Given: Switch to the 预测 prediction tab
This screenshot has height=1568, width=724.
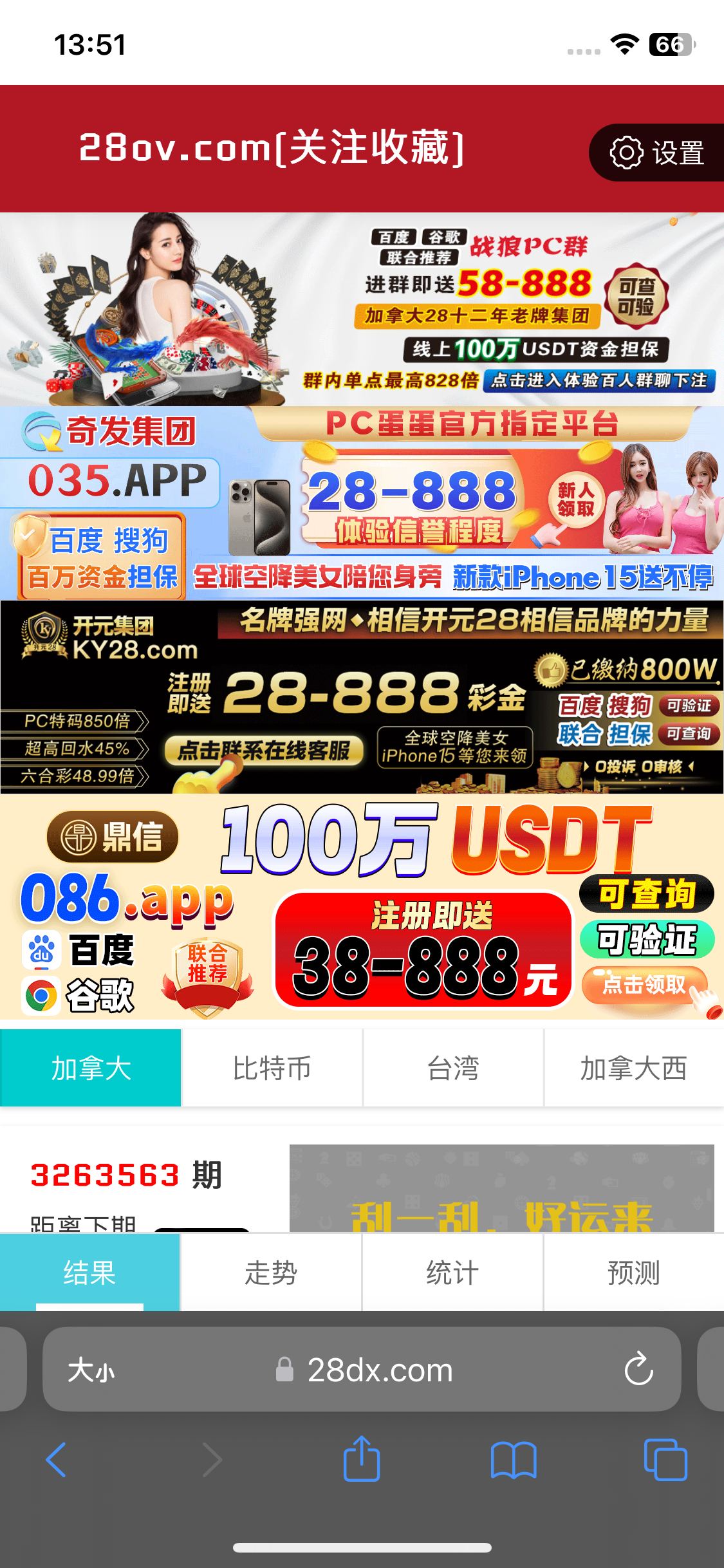Looking at the screenshot, I should pyautogui.click(x=634, y=1273).
